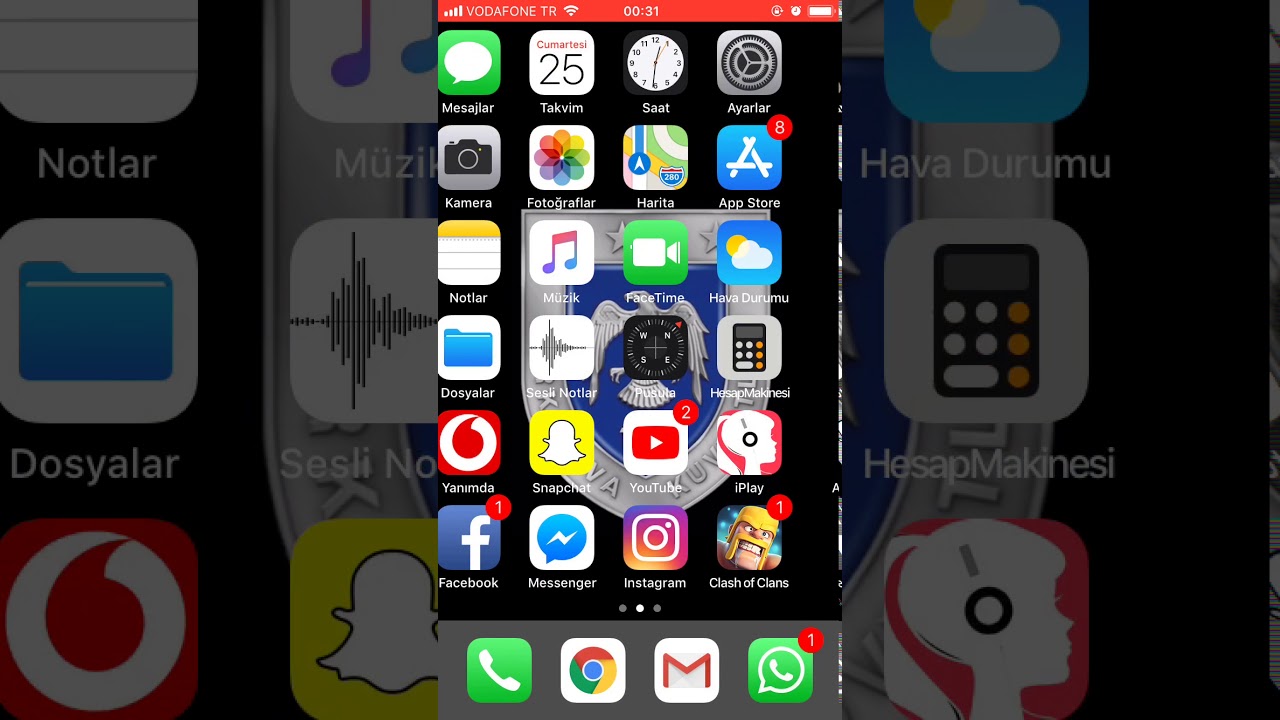
Task: Launch the Kamera app
Action: [x=469, y=157]
